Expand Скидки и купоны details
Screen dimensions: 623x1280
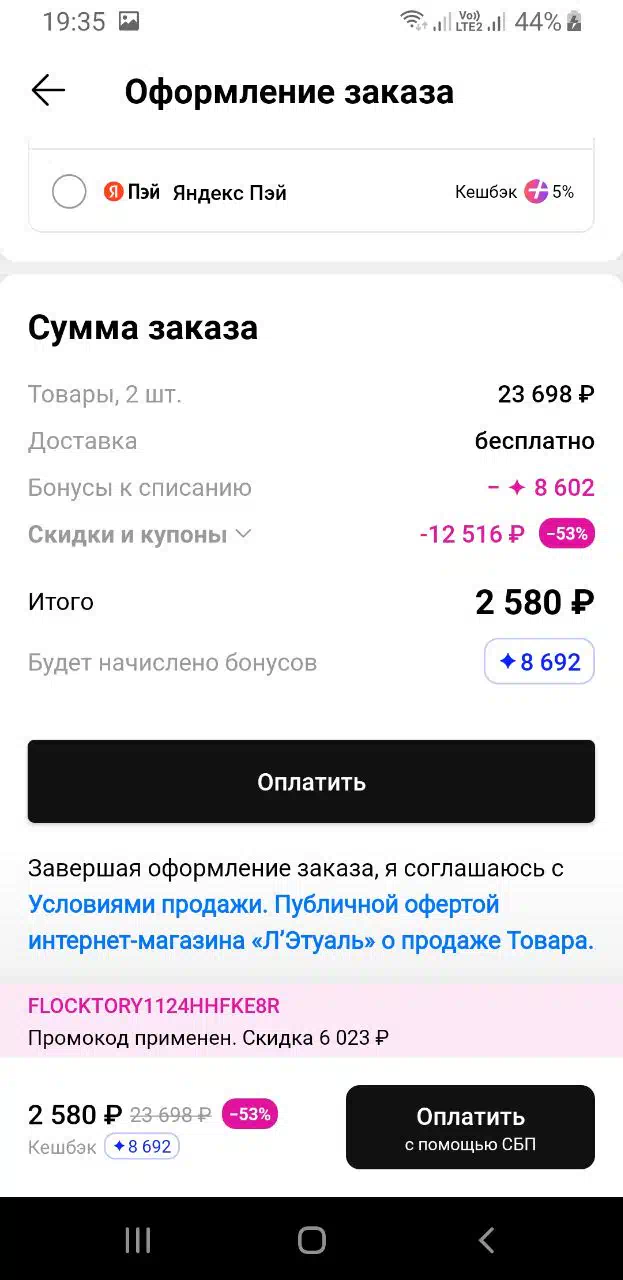tap(139, 535)
